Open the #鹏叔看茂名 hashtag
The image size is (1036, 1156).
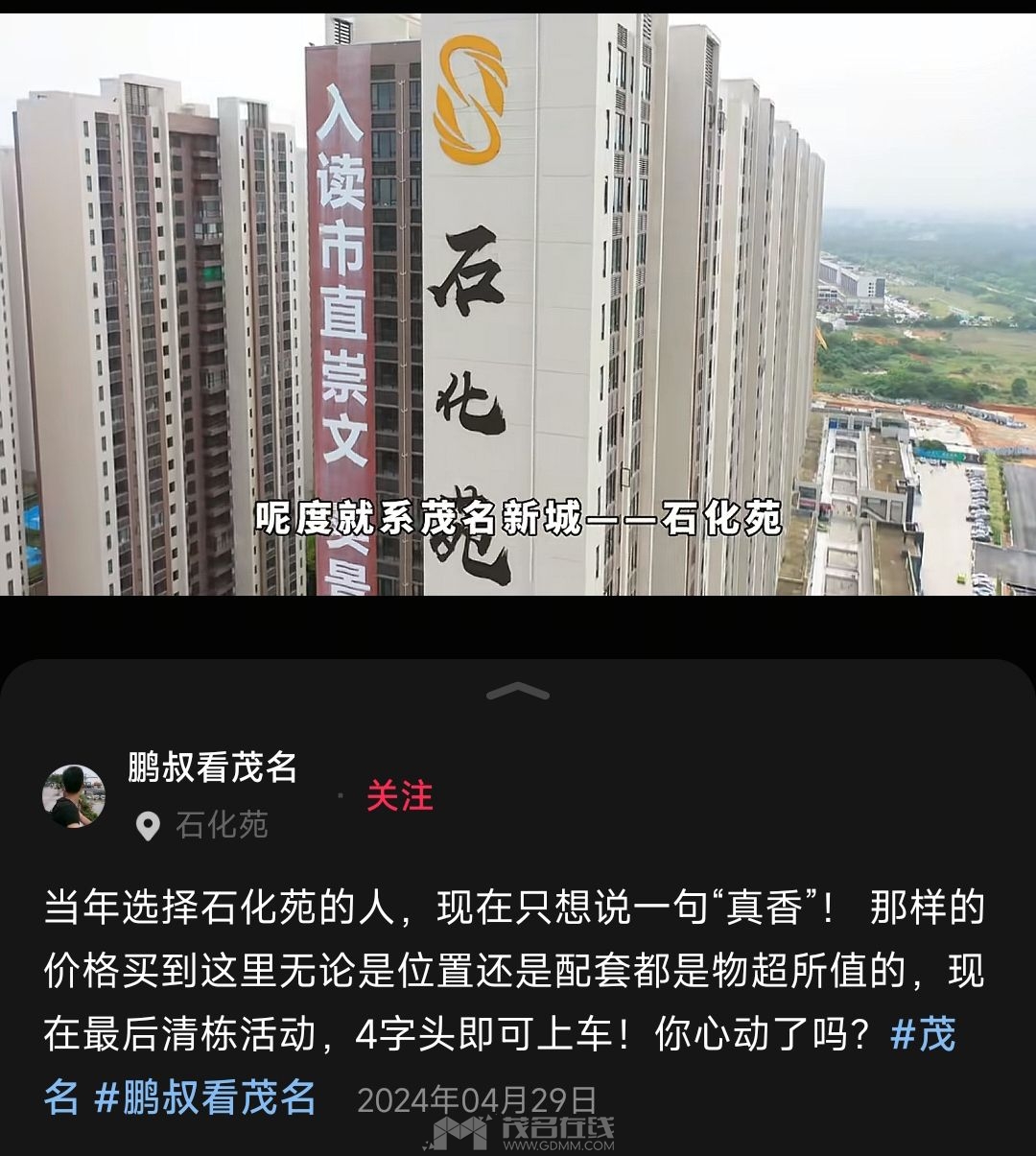tap(205, 1097)
